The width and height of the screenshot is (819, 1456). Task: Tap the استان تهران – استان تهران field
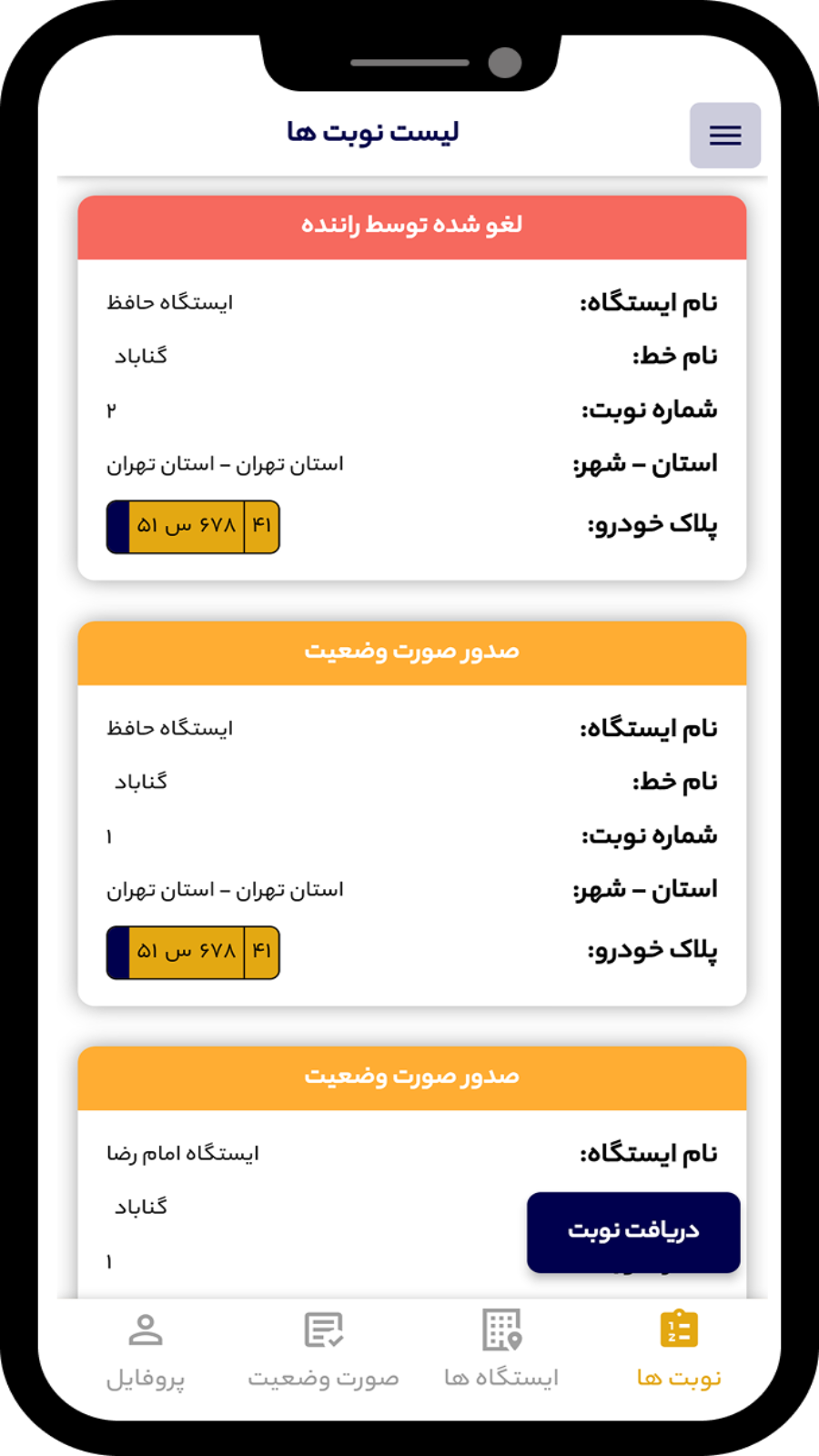tap(226, 463)
